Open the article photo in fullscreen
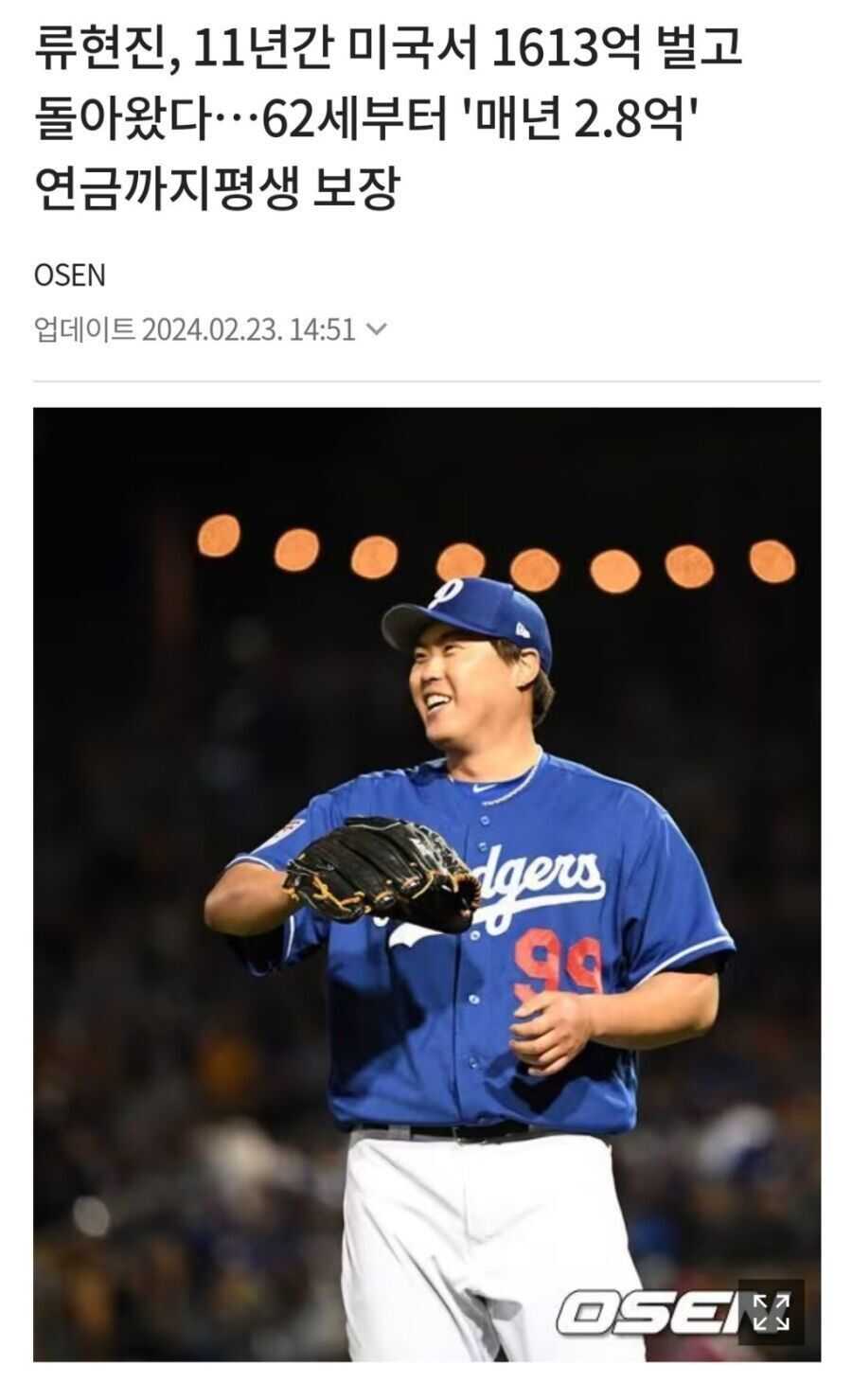852x1400 pixels. click(x=771, y=1312)
